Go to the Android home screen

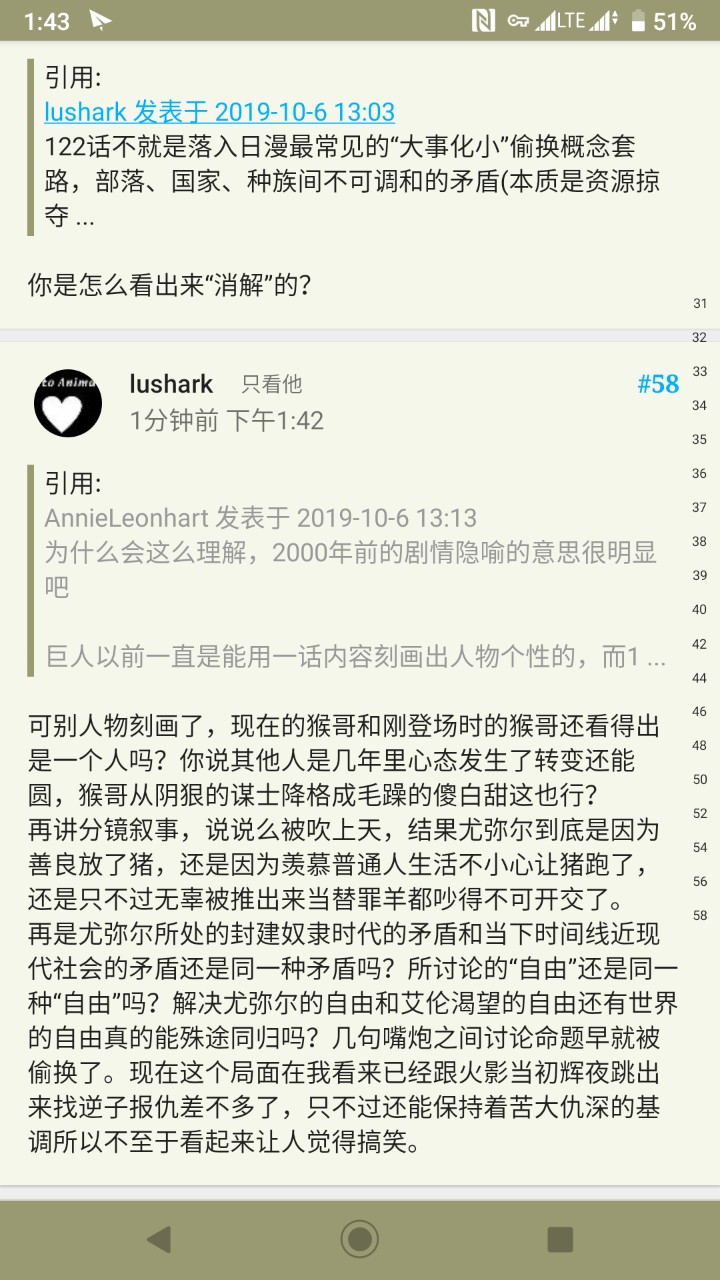point(360,1239)
